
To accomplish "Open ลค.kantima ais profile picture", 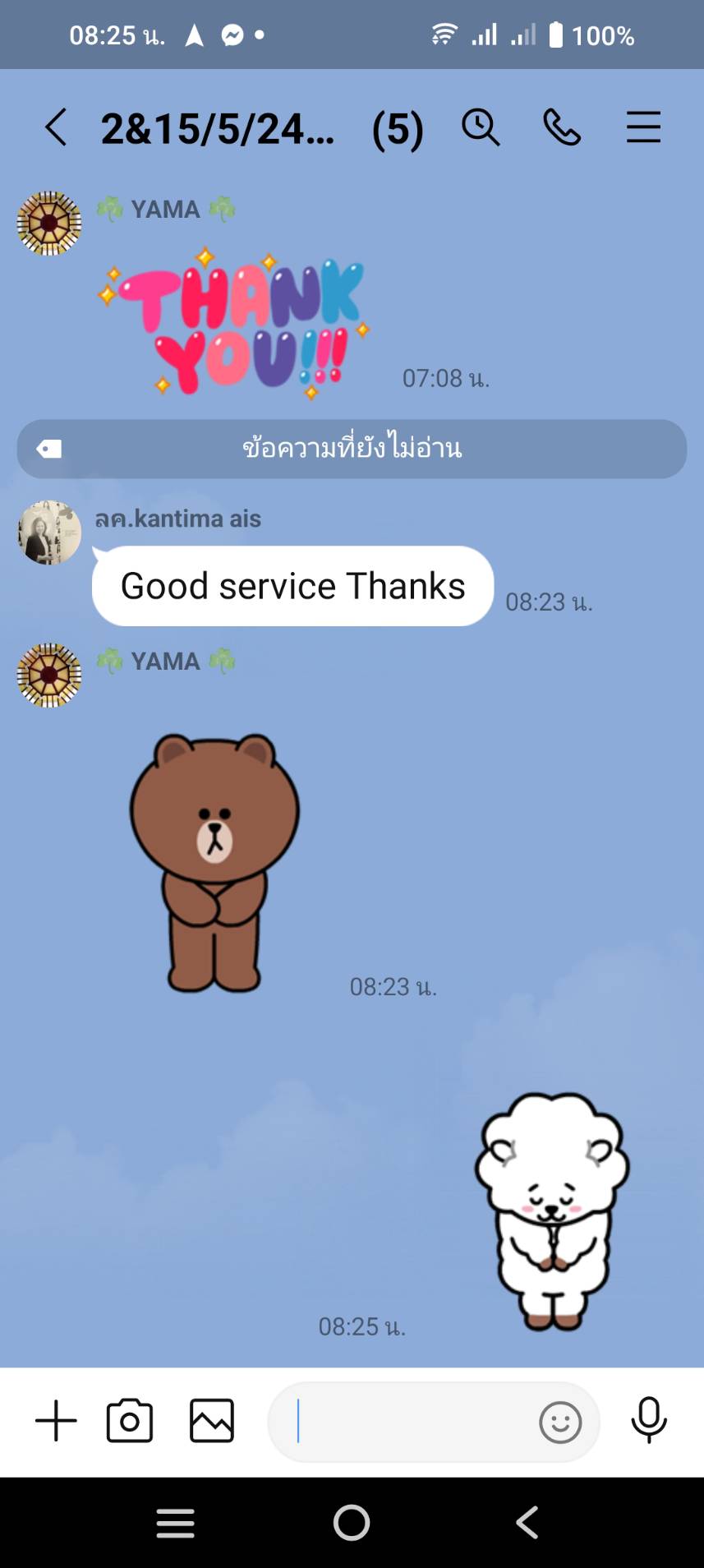I will 49,533.
